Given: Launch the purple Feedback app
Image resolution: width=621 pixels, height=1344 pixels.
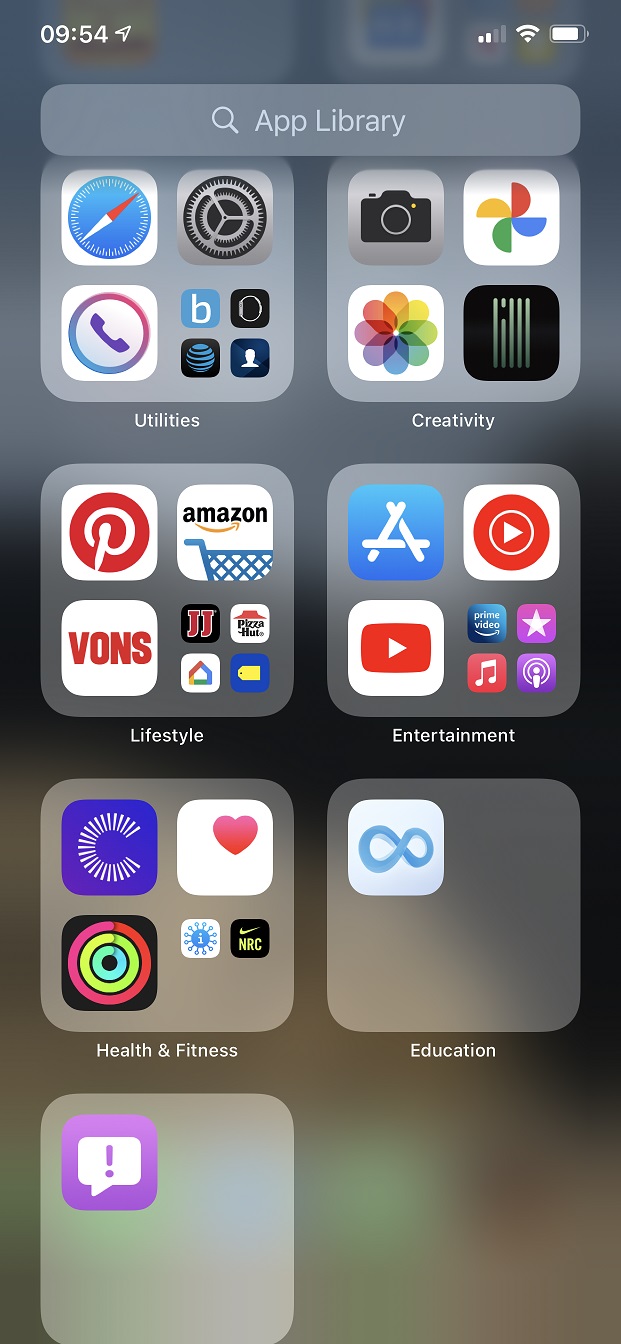Looking at the screenshot, I should tap(109, 1163).
